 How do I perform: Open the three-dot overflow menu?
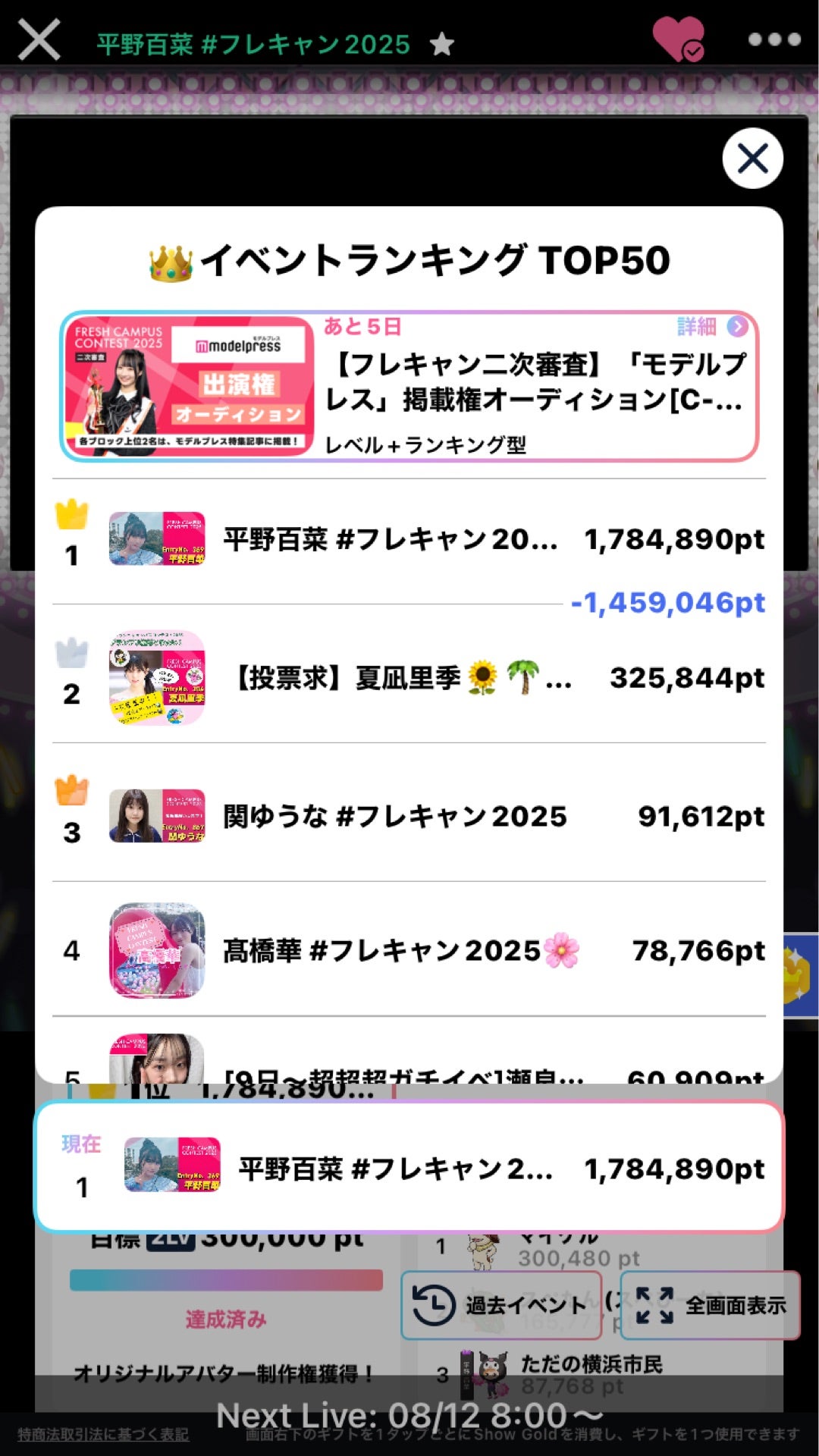click(773, 39)
